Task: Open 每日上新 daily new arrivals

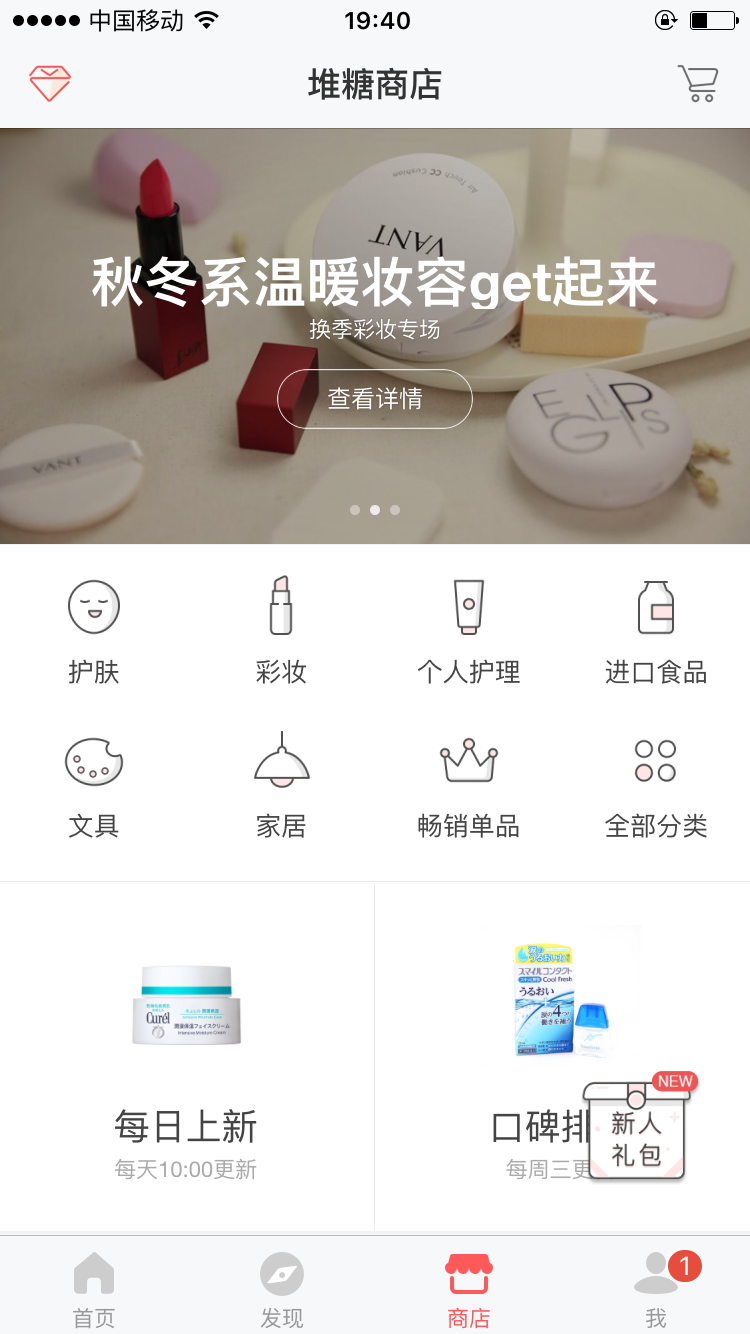Action: point(186,1126)
